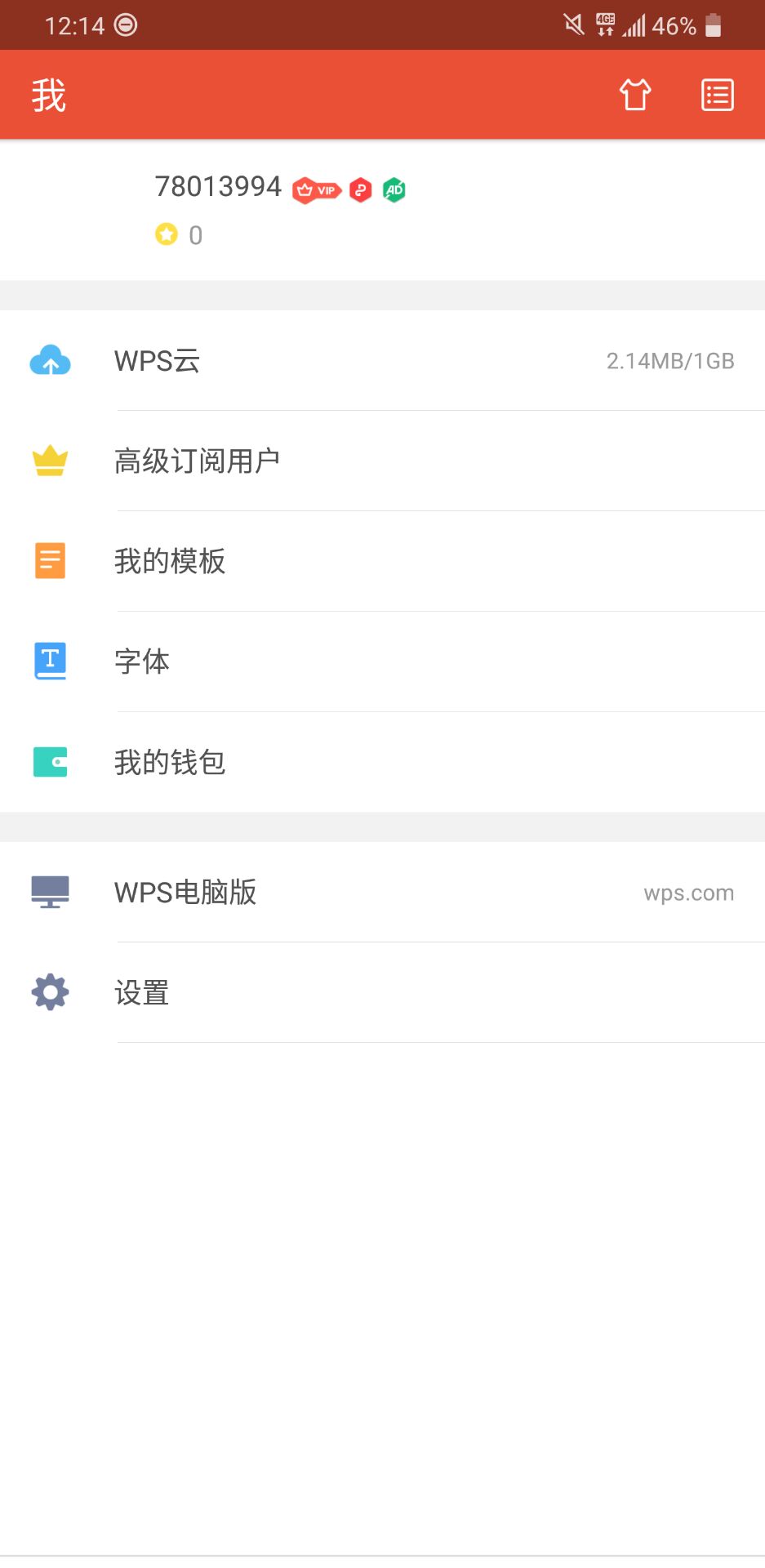The height and width of the screenshot is (1568, 765).
Task: Tap the green AD badge
Action: point(394,190)
